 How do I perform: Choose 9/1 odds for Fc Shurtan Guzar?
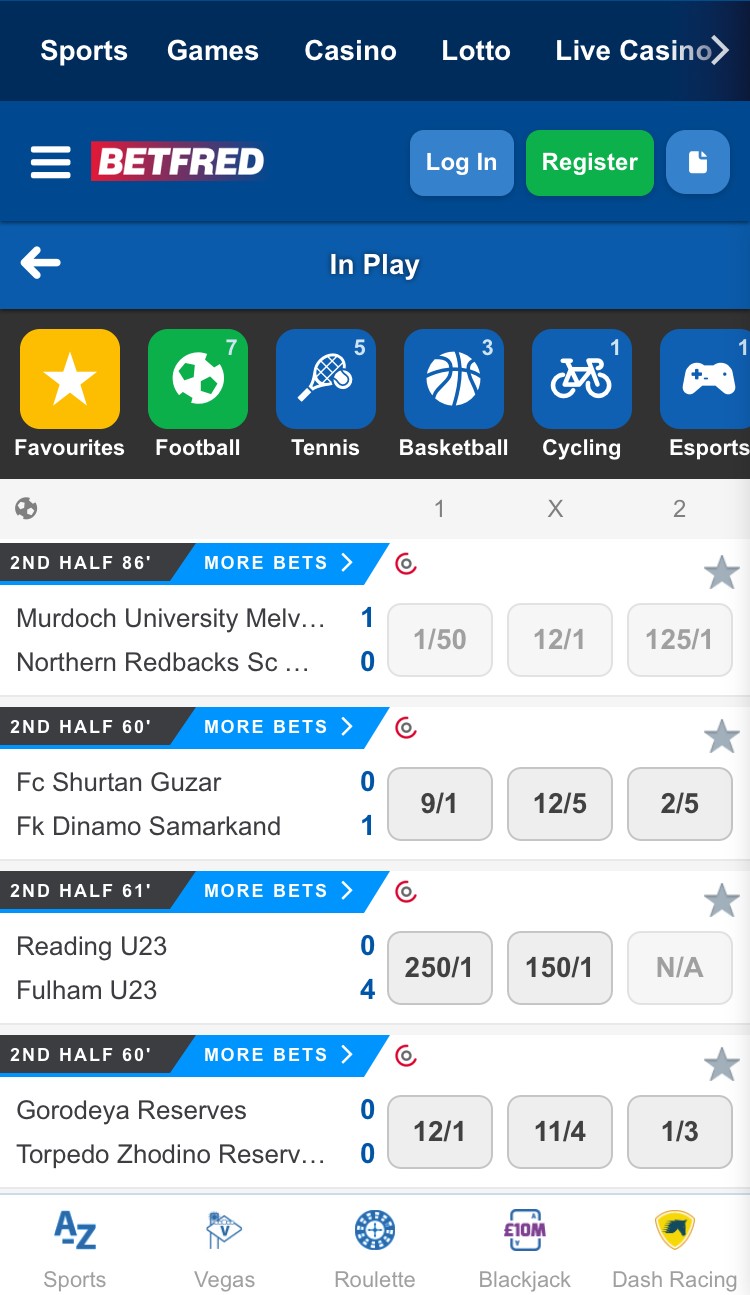[439, 803]
